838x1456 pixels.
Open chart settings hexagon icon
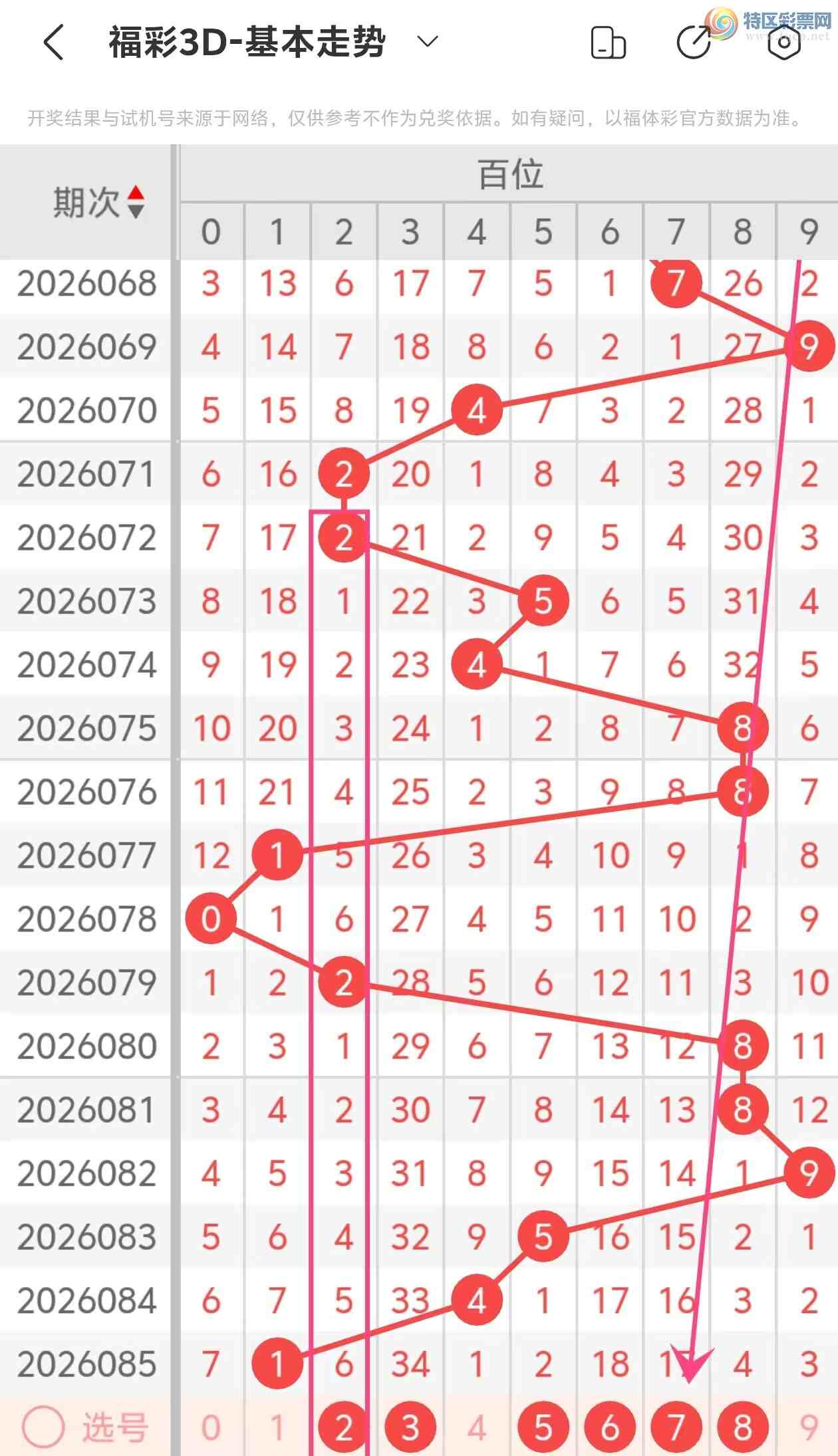tap(783, 43)
